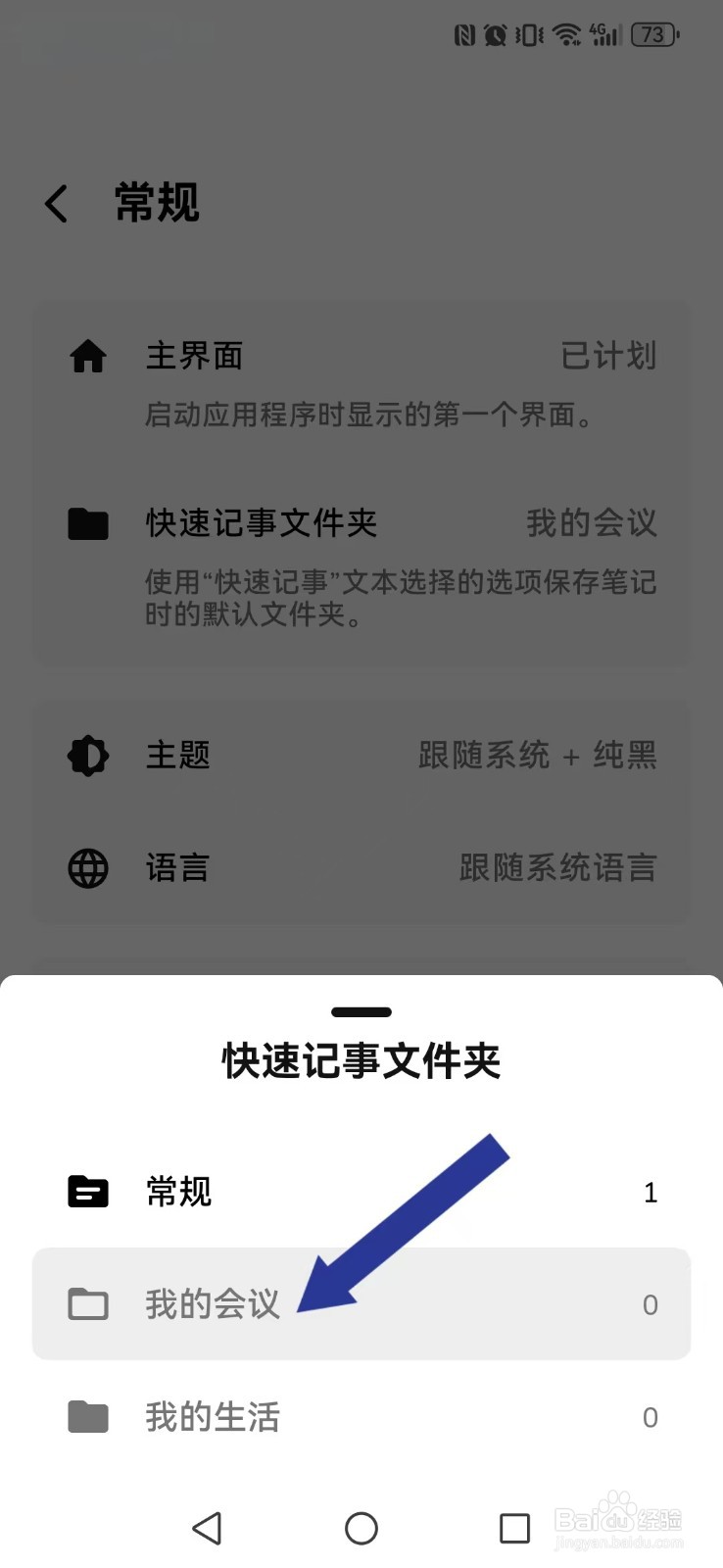The image size is (723, 1568).
Task: Open the 主题 theme selection setting
Action: (x=361, y=755)
